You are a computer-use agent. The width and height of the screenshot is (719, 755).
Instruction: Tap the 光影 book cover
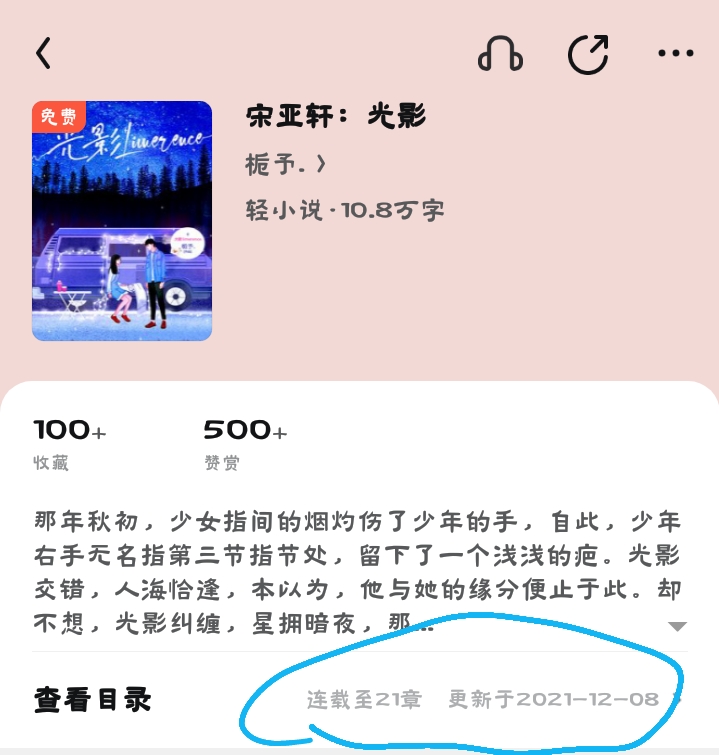pyautogui.click(x=122, y=221)
